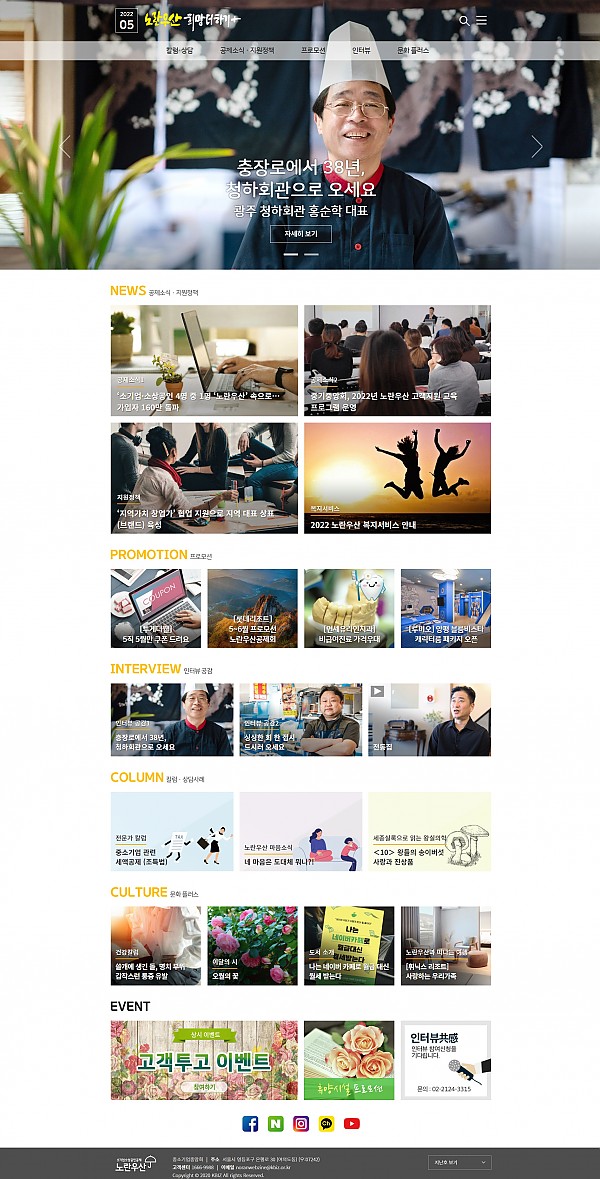Viewport: 600px width, 1179px height.
Task: Open 고객투고 이벤트 banner
Action: (204, 1060)
